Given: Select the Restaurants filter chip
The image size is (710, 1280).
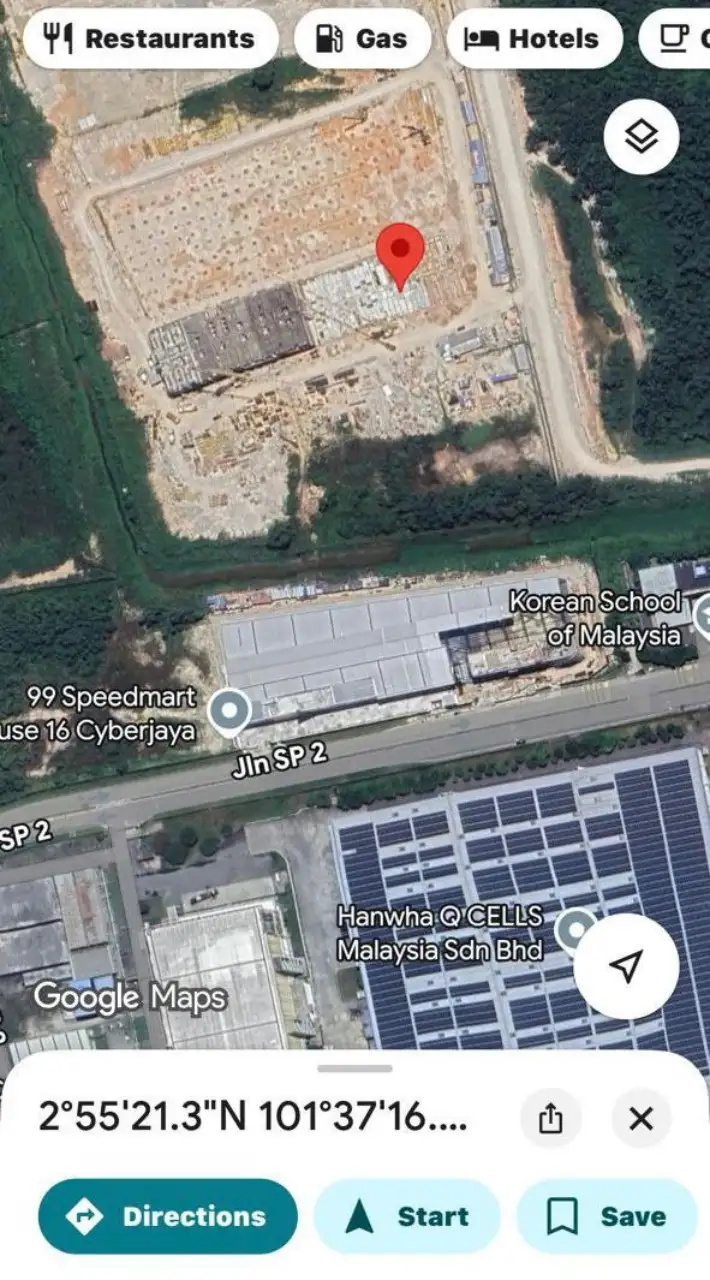Looking at the screenshot, I should [x=150, y=39].
